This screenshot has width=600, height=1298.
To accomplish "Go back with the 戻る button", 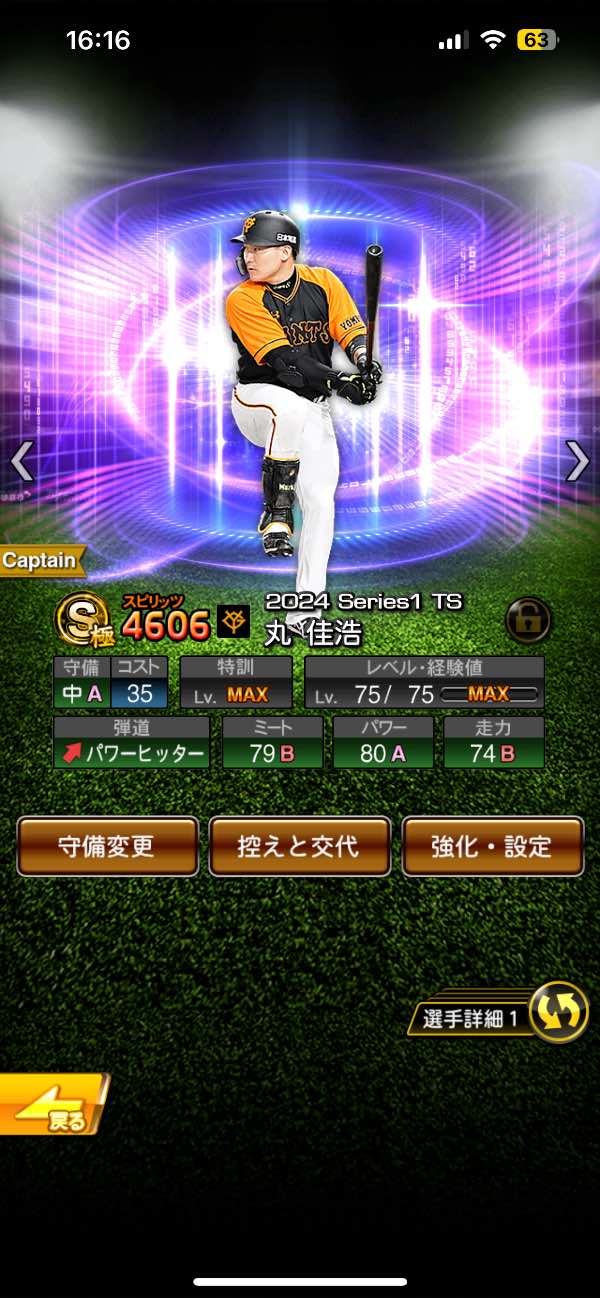I will (53, 1105).
